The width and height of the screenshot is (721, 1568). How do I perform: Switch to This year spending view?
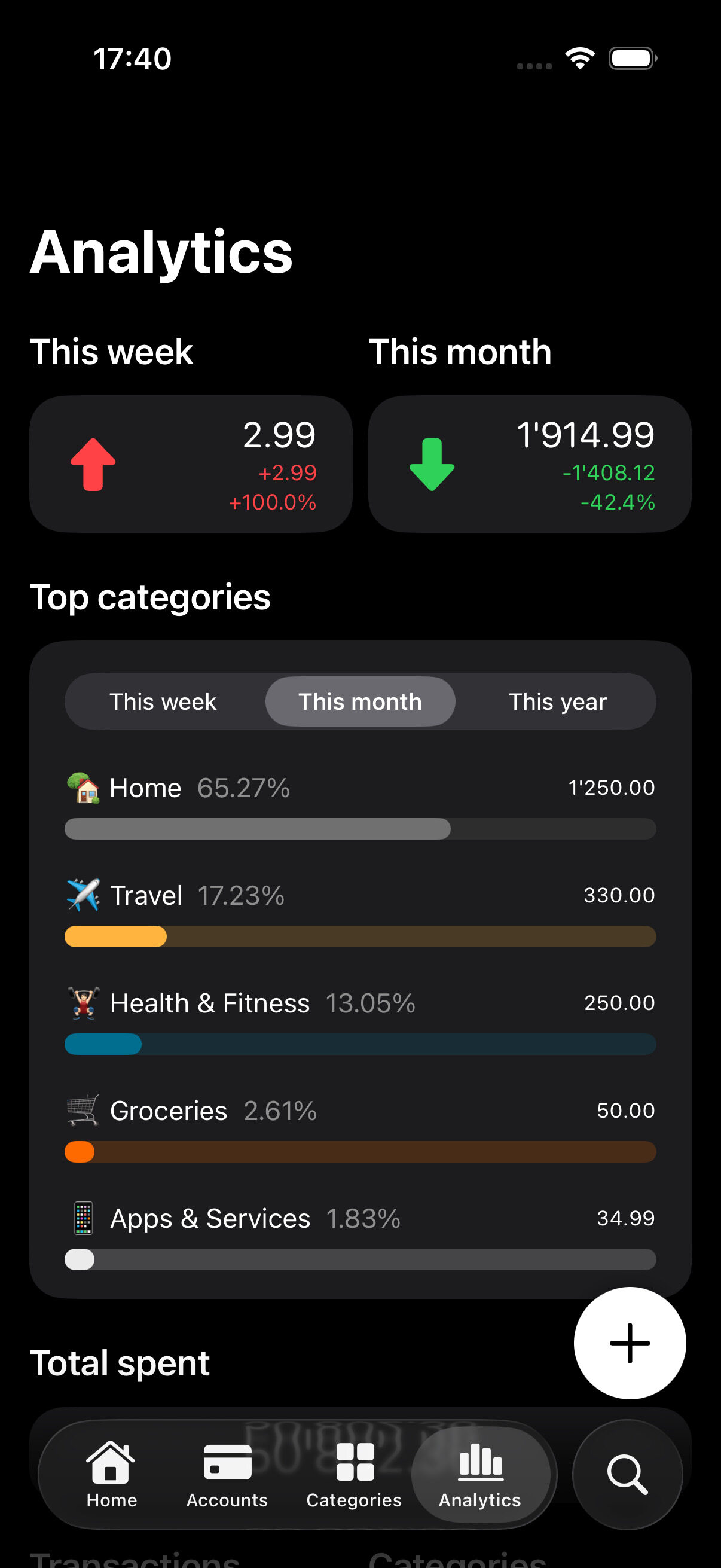[557, 701]
